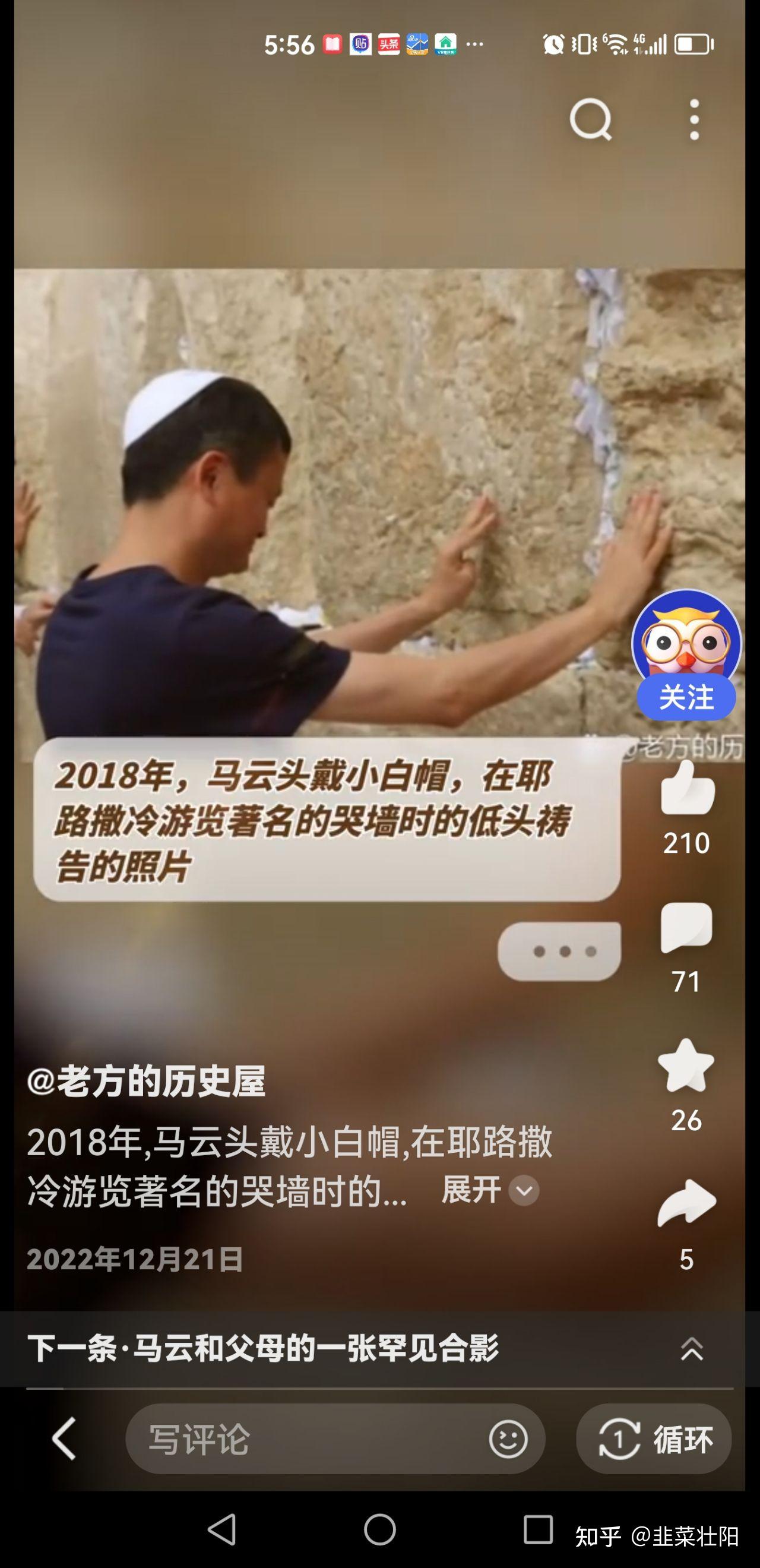Follow the author via 关注 button
The height and width of the screenshot is (1568, 760).
686,697
